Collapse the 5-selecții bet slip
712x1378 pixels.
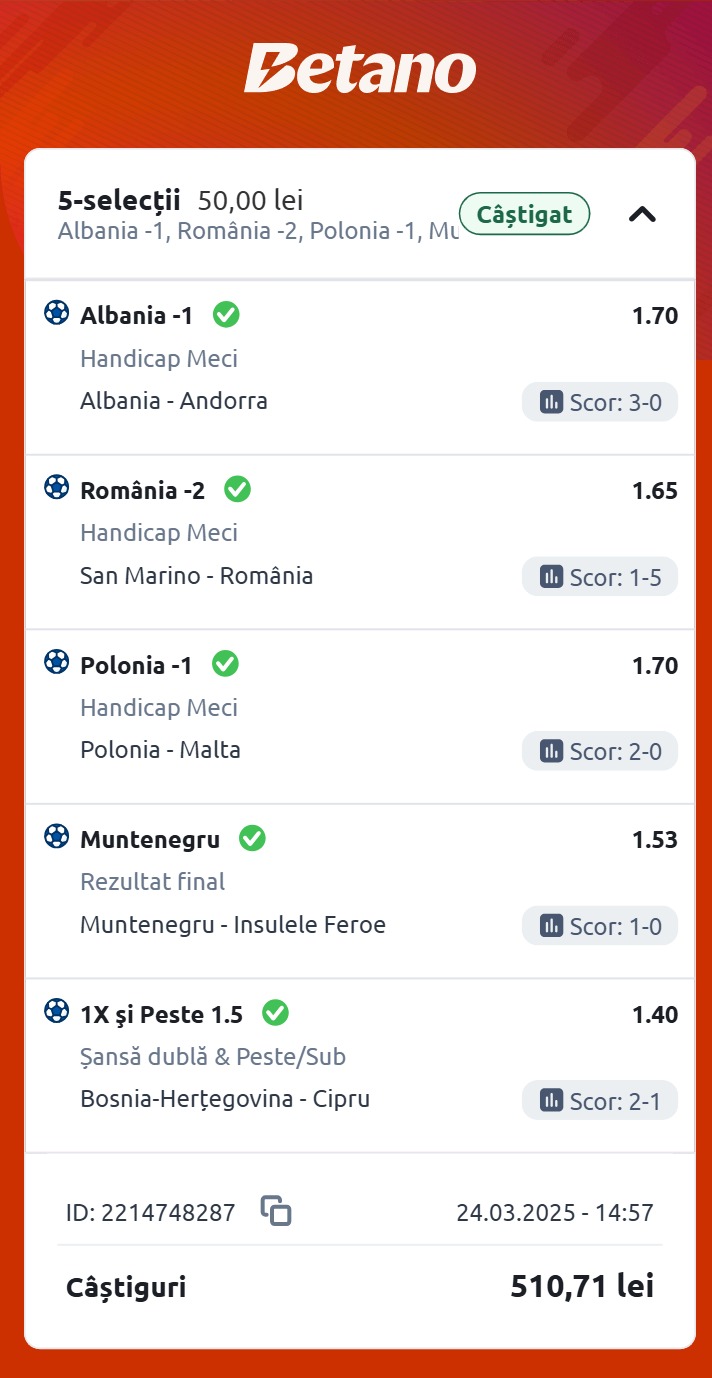coord(642,214)
